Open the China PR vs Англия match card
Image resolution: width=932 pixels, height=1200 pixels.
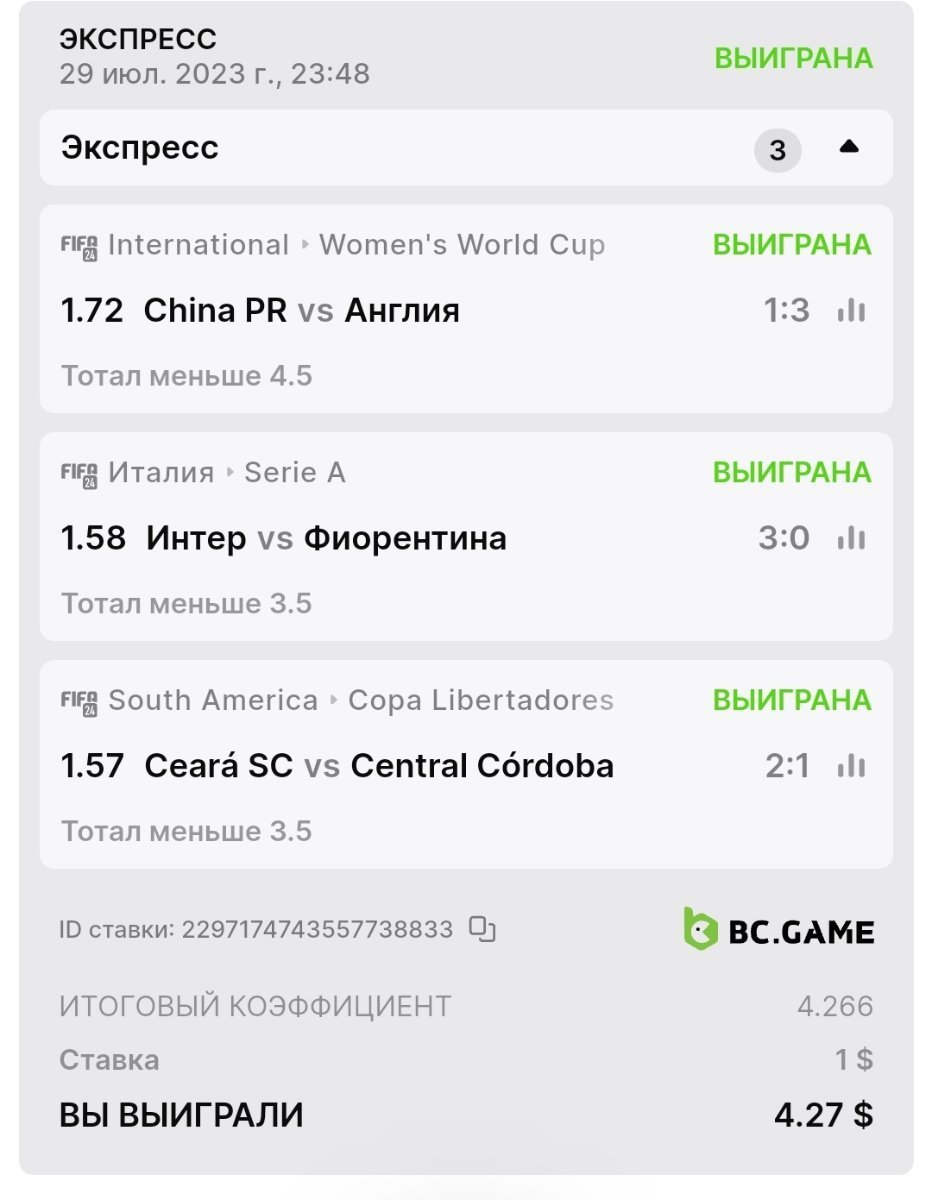click(400, 311)
